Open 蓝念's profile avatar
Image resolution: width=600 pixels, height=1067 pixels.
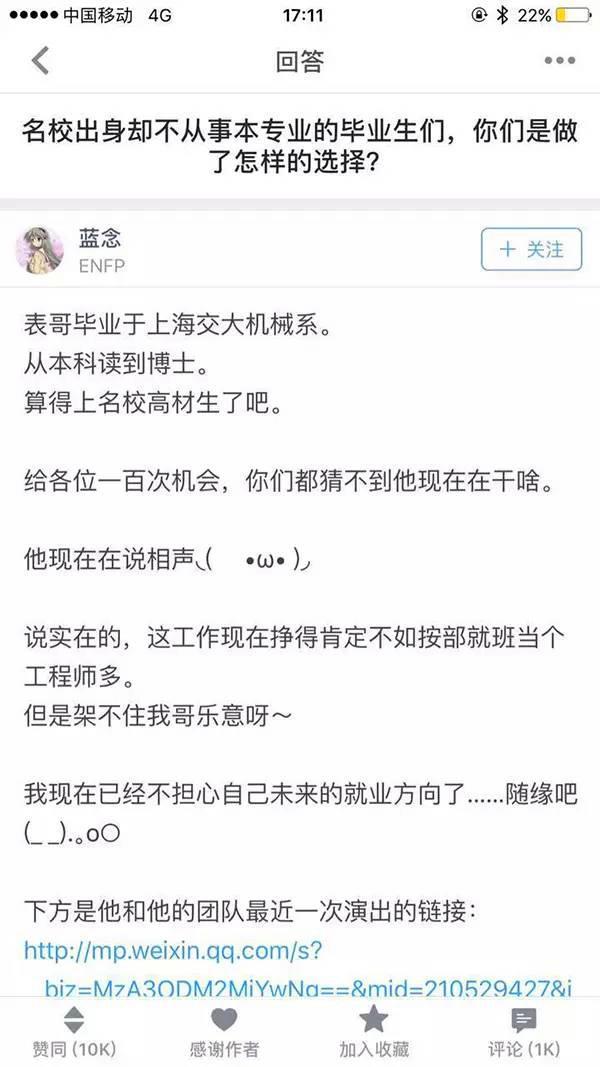coord(39,250)
